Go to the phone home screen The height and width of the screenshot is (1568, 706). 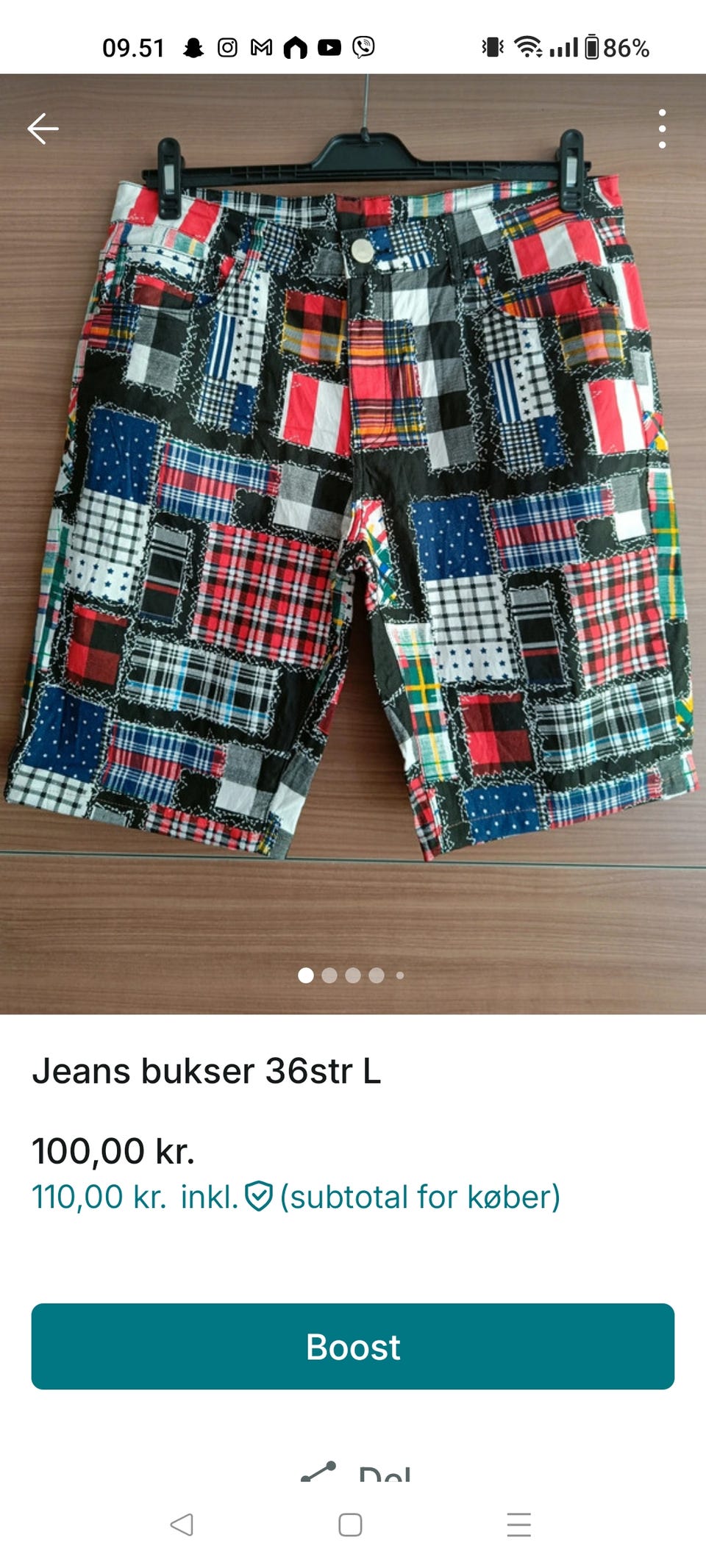coord(350,1524)
